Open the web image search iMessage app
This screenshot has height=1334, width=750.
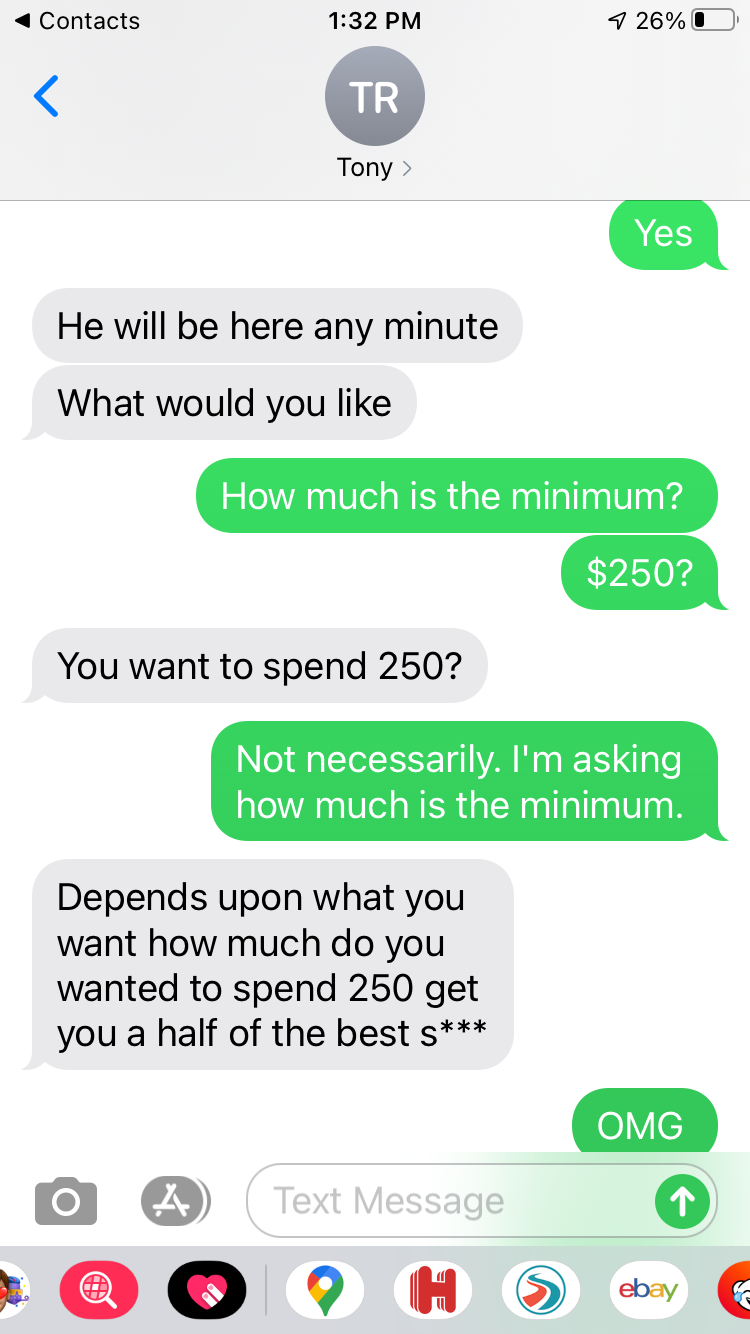point(99,1290)
